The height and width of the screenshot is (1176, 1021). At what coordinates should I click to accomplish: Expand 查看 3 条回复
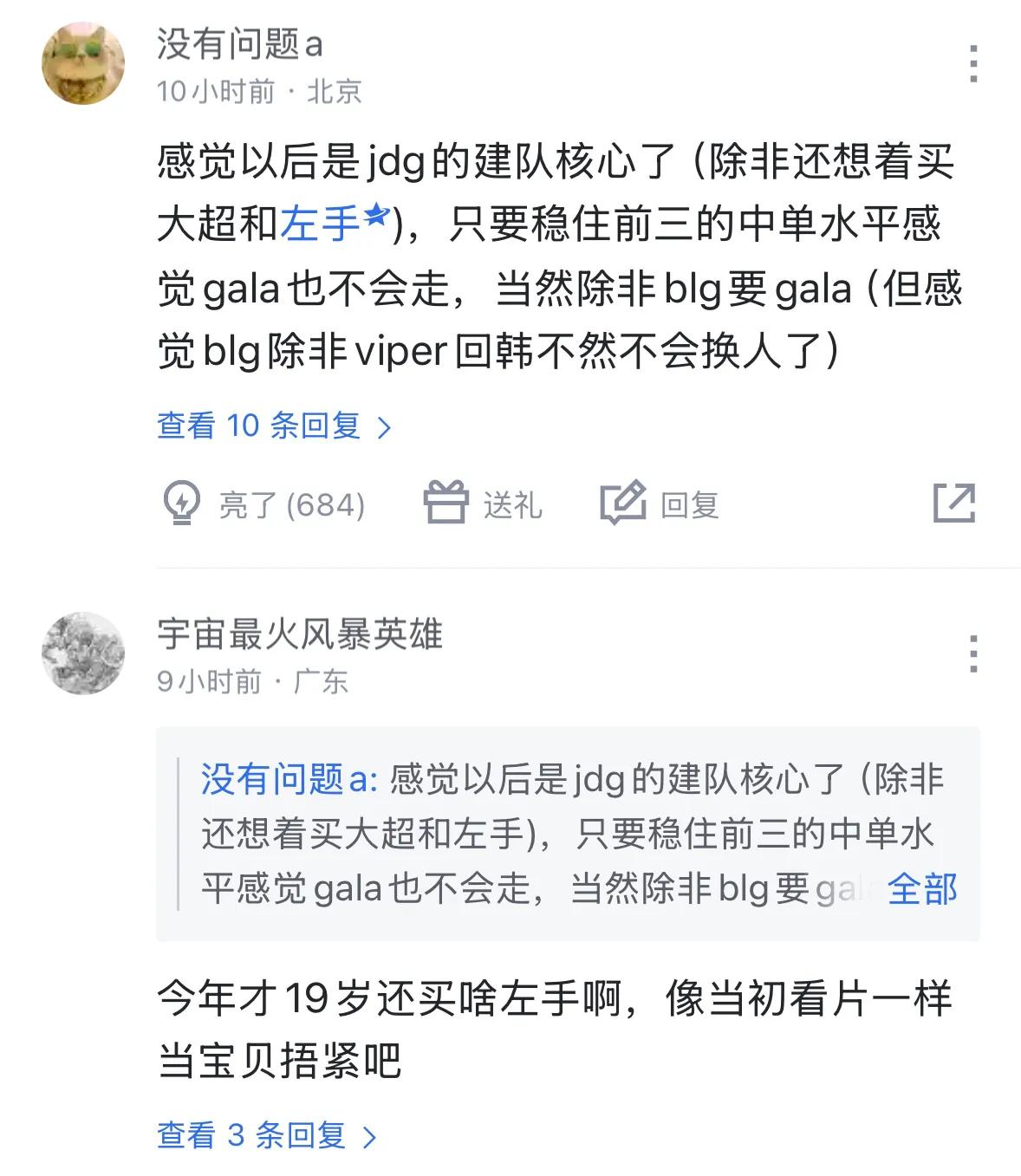click(x=266, y=1134)
